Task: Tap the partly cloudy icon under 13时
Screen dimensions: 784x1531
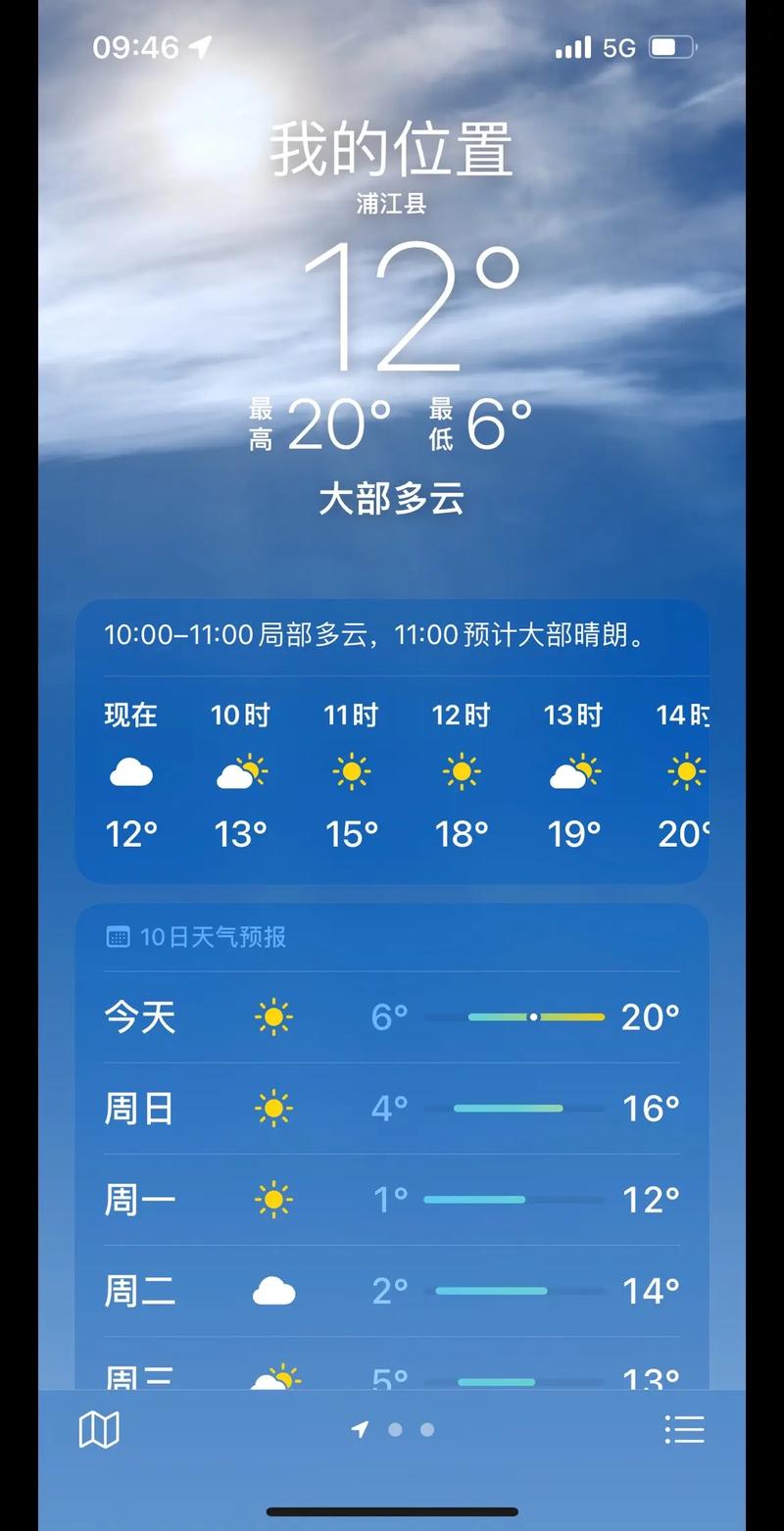Action: [x=573, y=771]
